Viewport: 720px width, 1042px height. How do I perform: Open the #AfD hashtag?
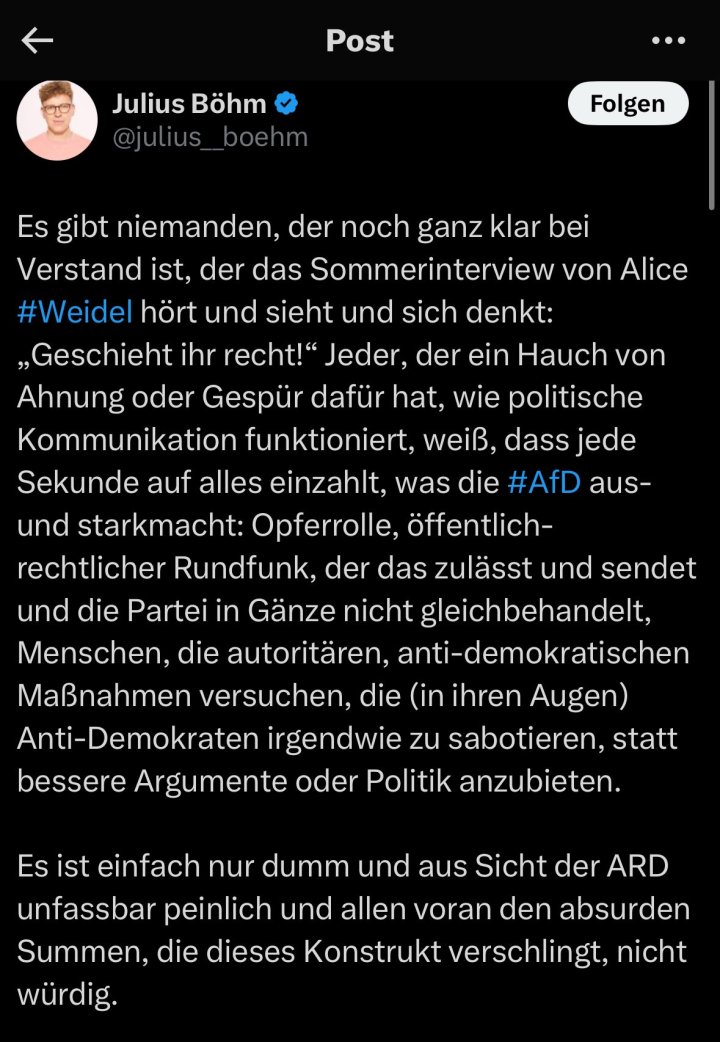(x=543, y=484)
